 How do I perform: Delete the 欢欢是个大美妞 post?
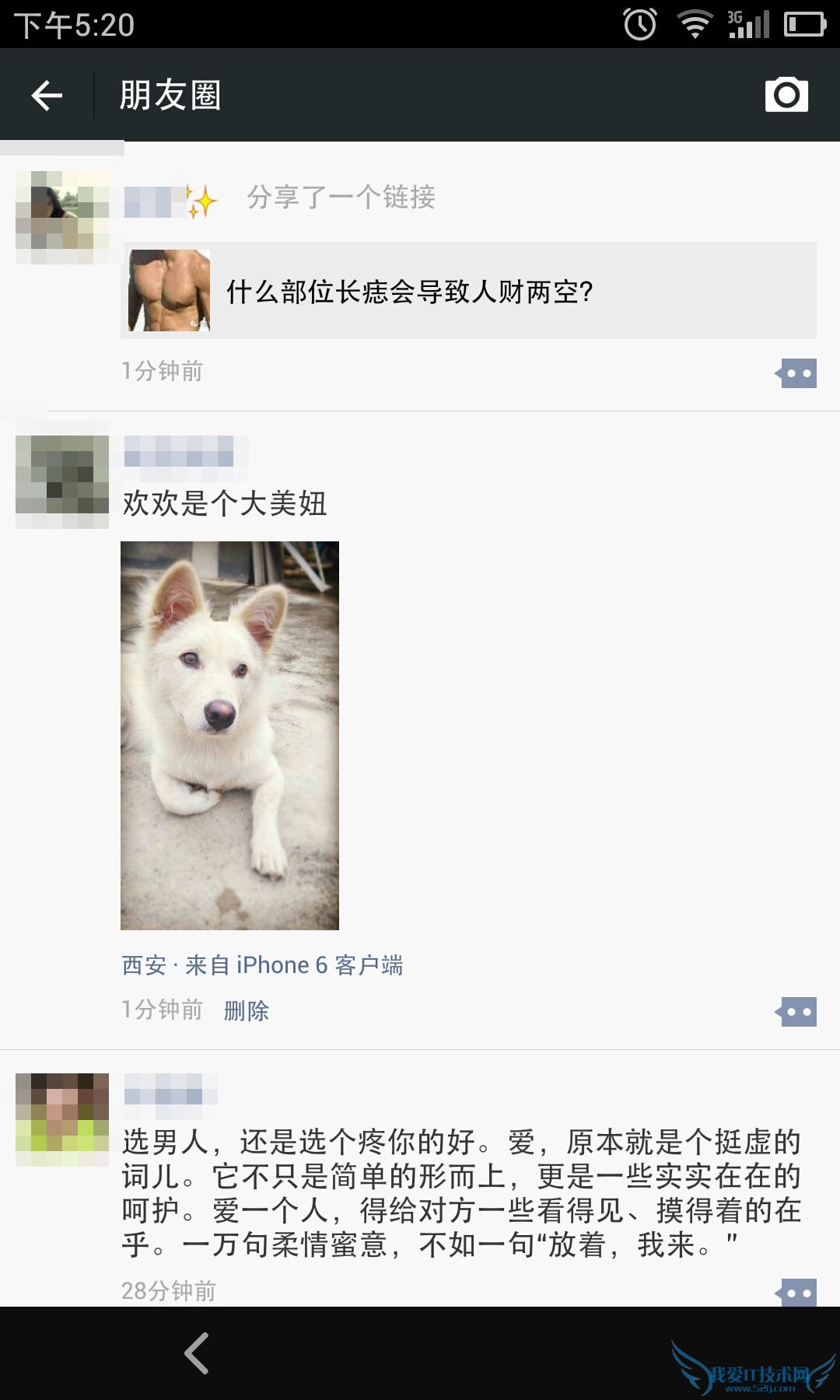[246, 1010]
